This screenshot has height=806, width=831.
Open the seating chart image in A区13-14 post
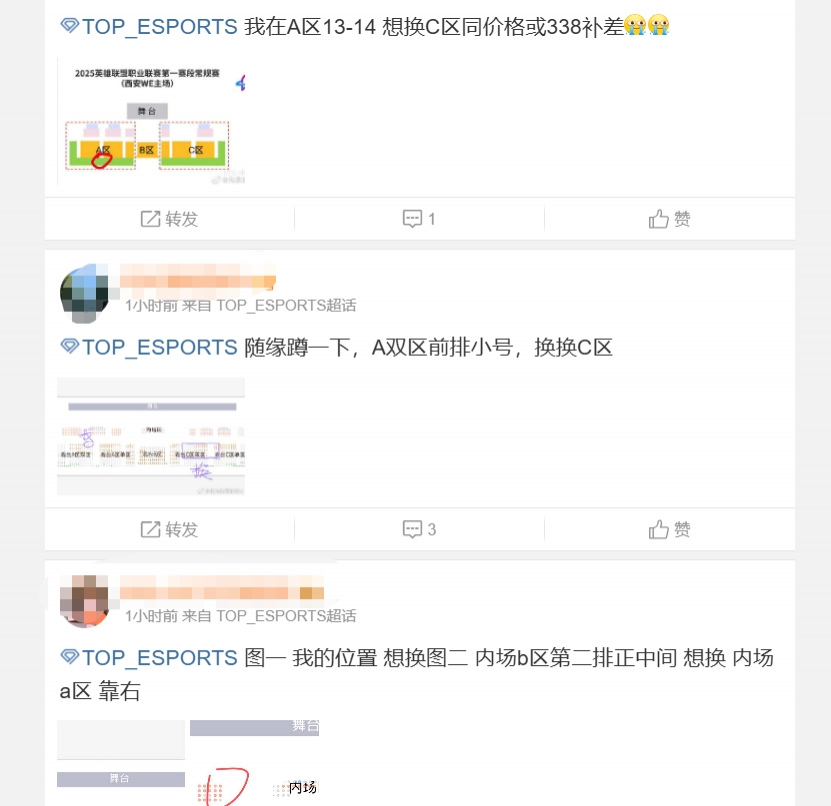(151, 121)
